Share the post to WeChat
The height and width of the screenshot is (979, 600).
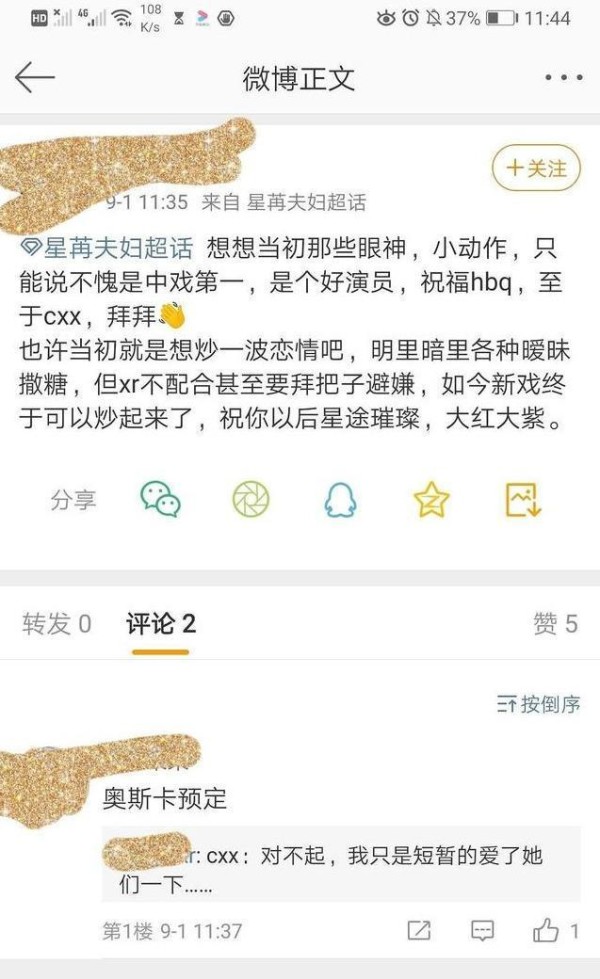click(x=160, y=499)
